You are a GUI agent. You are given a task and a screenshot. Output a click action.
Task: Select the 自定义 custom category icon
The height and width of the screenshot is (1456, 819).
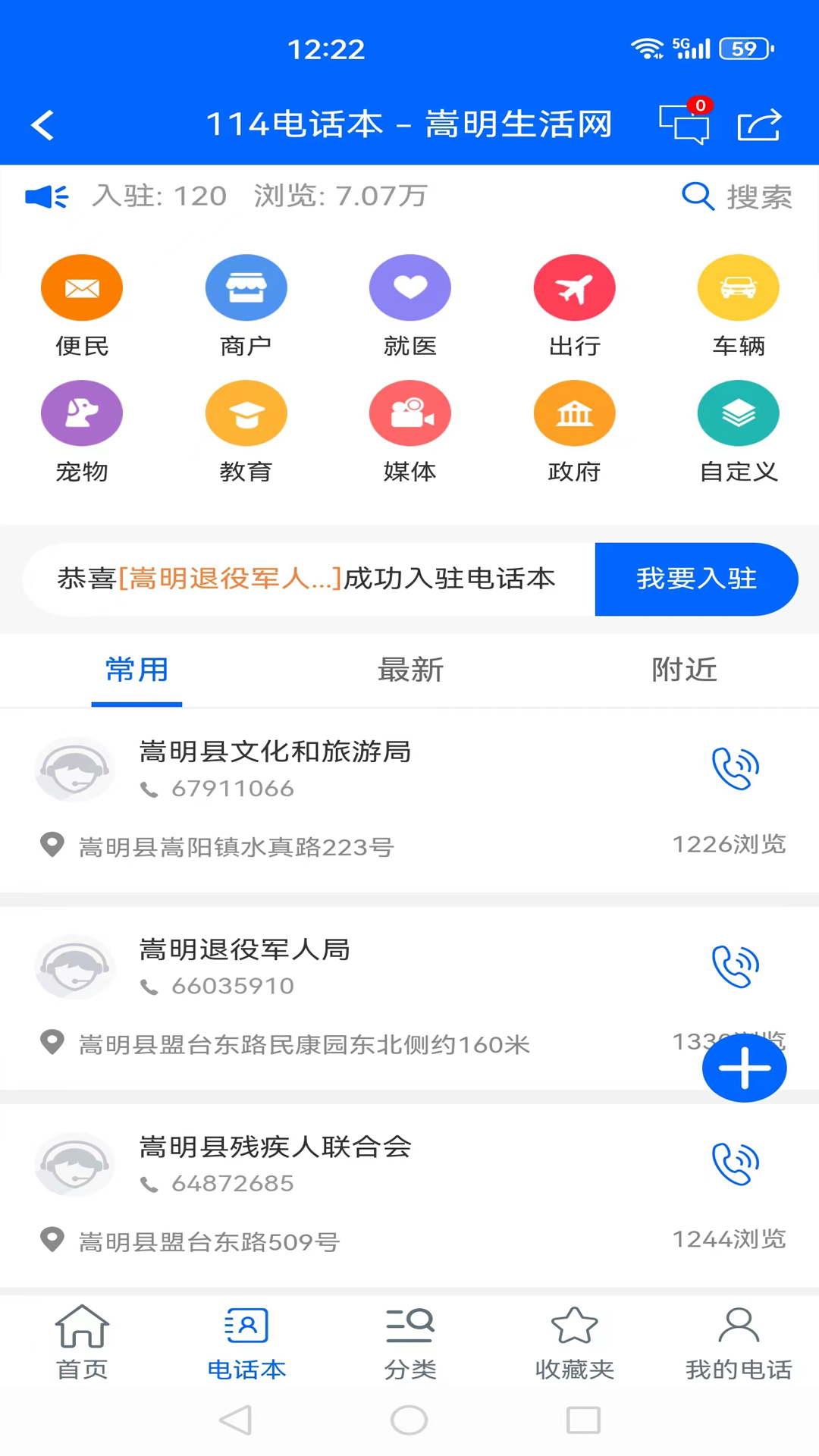click(x=738, y=413)
